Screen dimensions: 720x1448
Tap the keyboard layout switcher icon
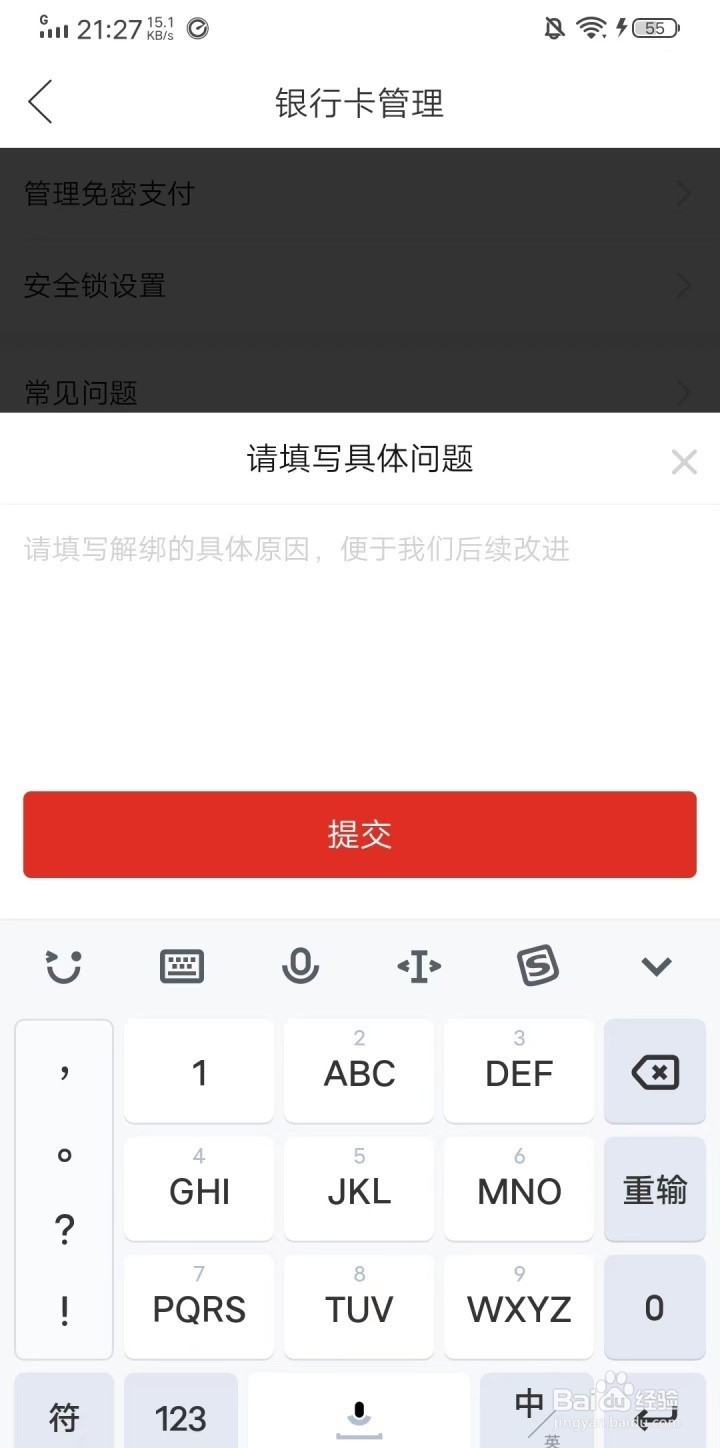[181, 966]
